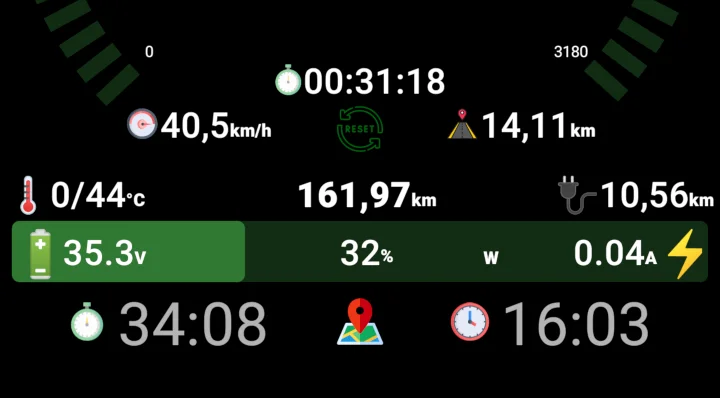Open the map location icon
Viewport: 720px width, 398px height.
coord(360,321)
